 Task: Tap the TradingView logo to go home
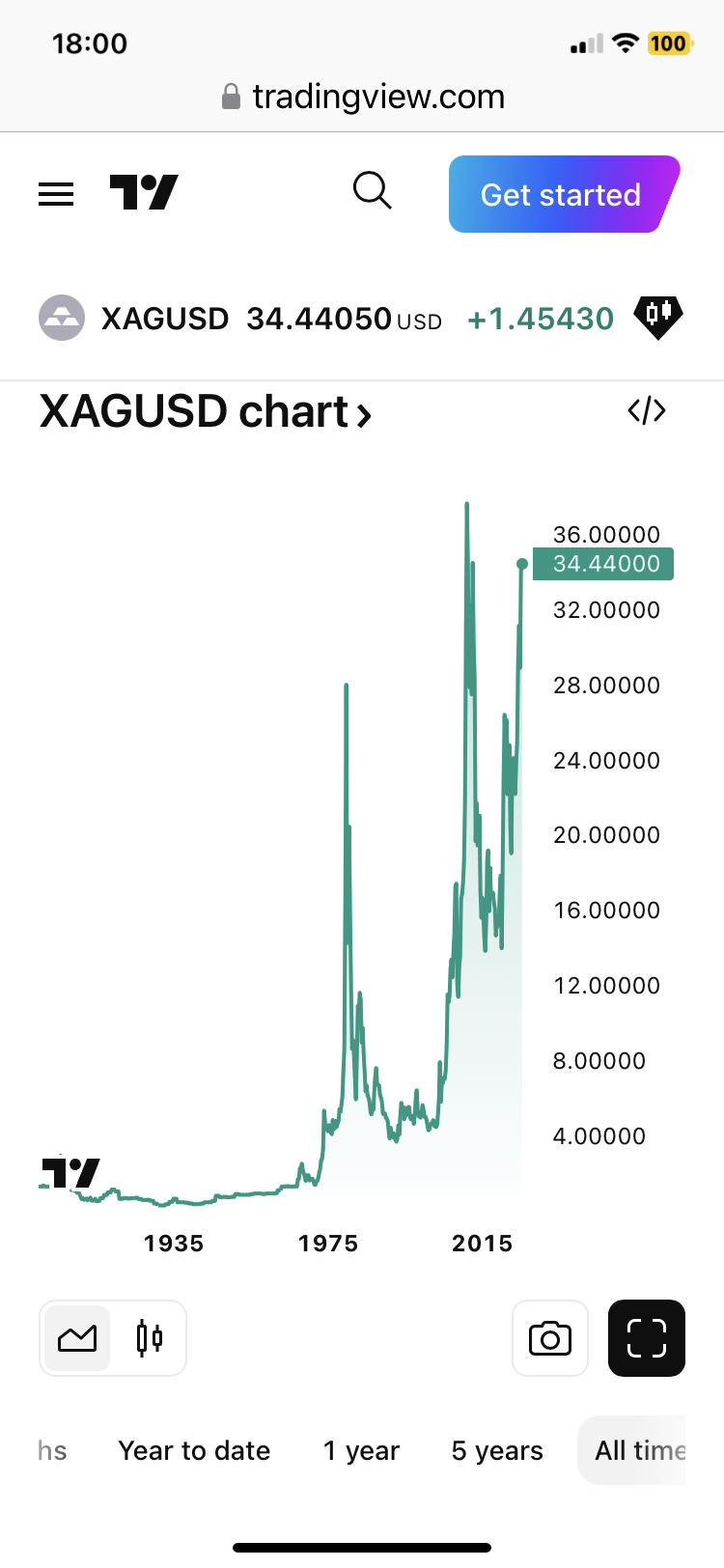click(144, 193)
